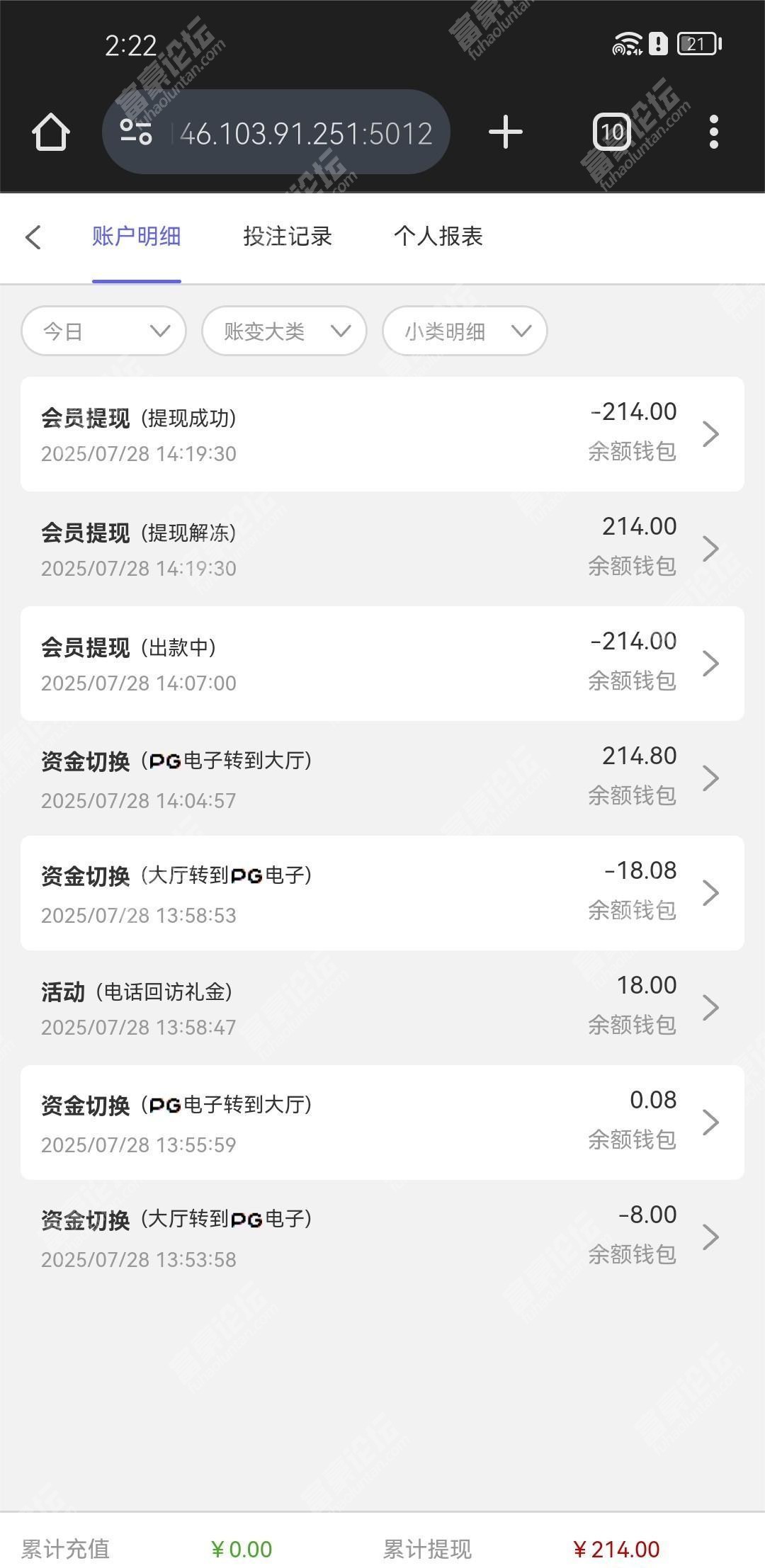Select the 账户明细 tab
The height and width of the screenshot is (1568, 765).
(x=137, y=236)
